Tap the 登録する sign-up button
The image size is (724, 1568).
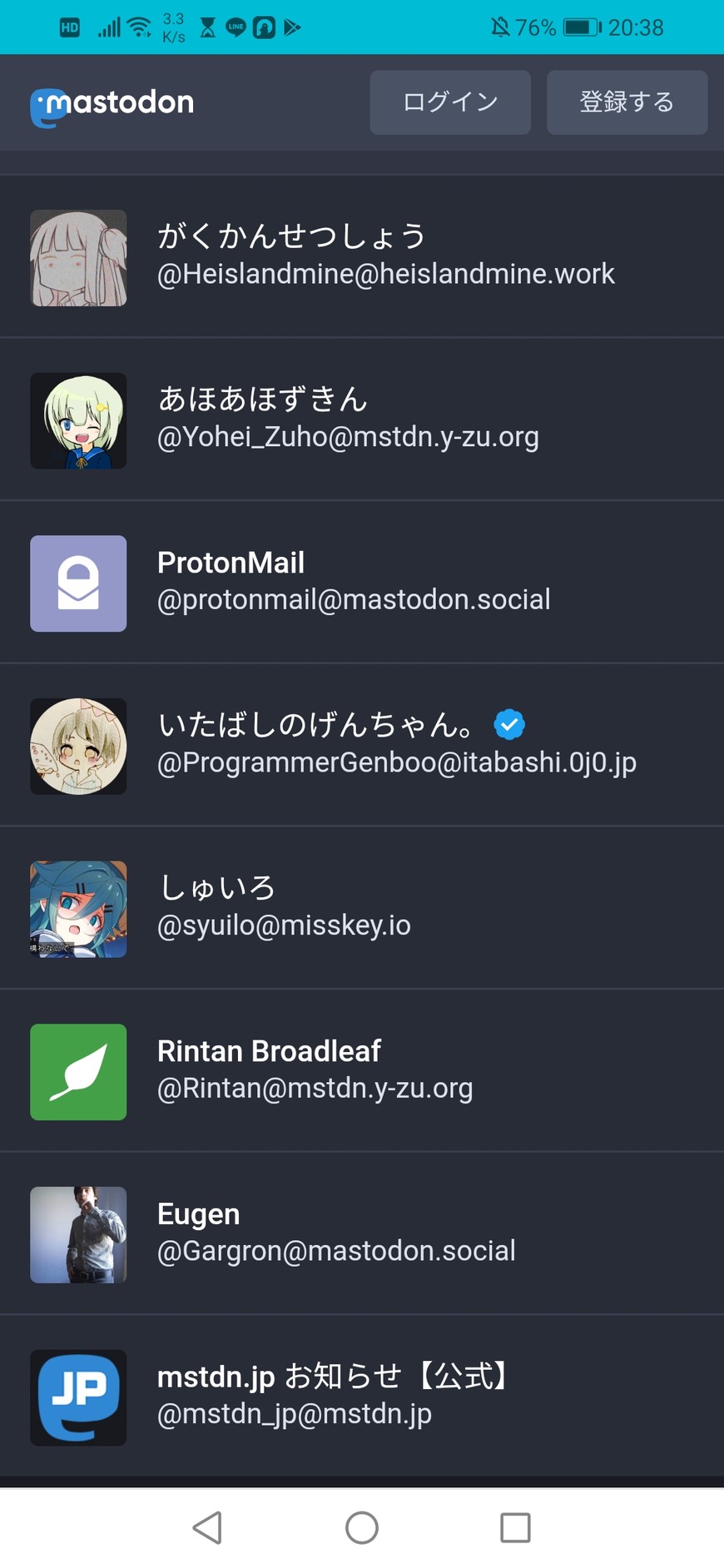627,102
